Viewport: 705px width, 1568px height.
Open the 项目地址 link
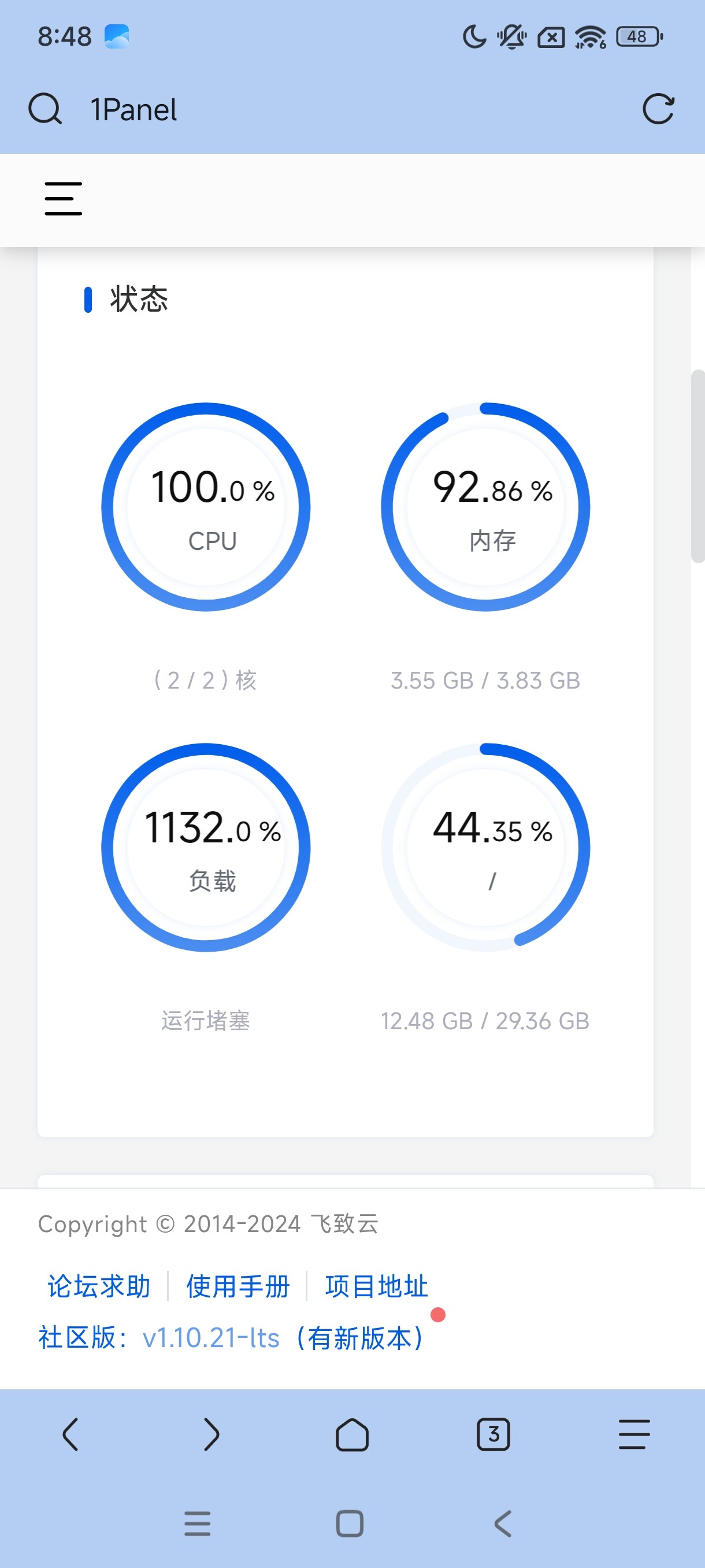tap(377, 1286)
